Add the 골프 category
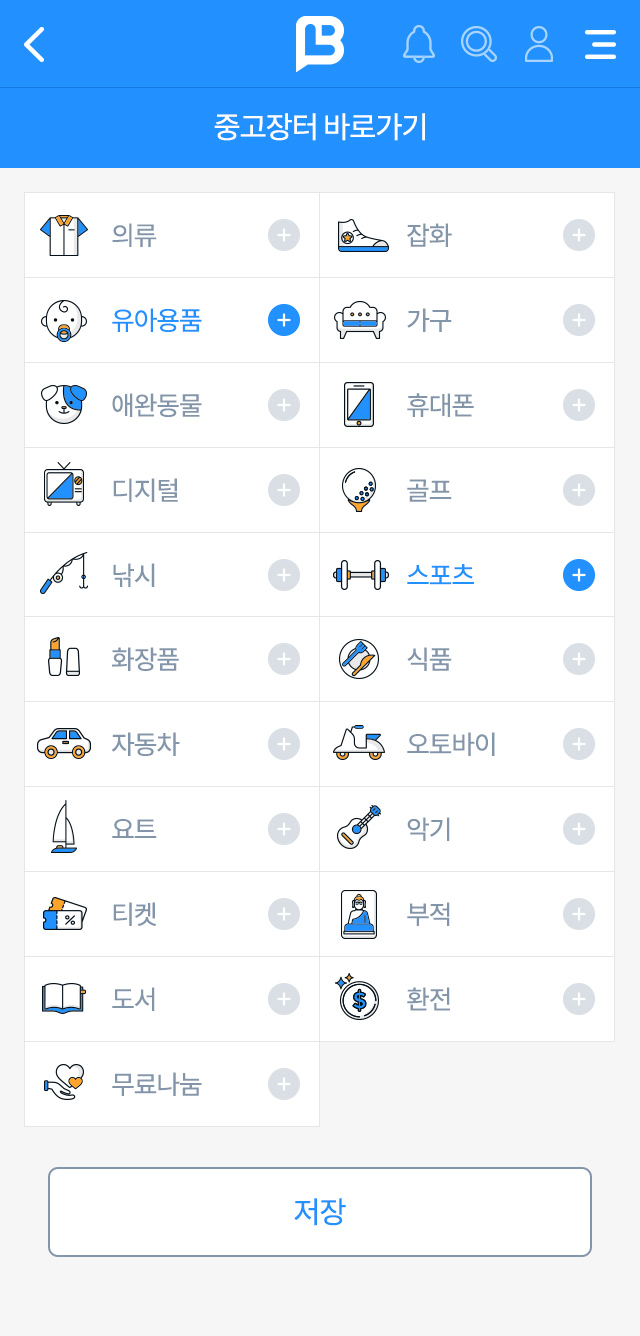Screen dimensions: 640x1336 (579, 490)
